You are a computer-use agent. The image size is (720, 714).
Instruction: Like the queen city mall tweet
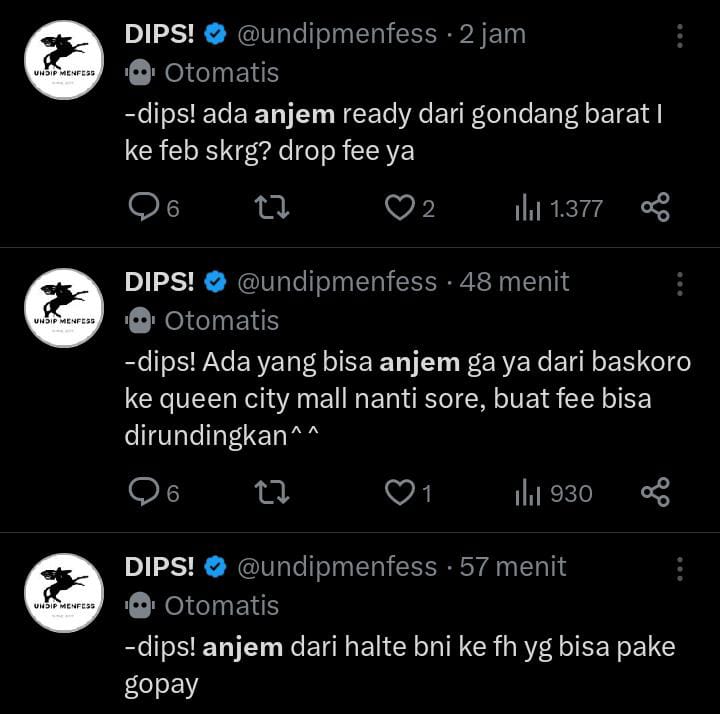400,492
